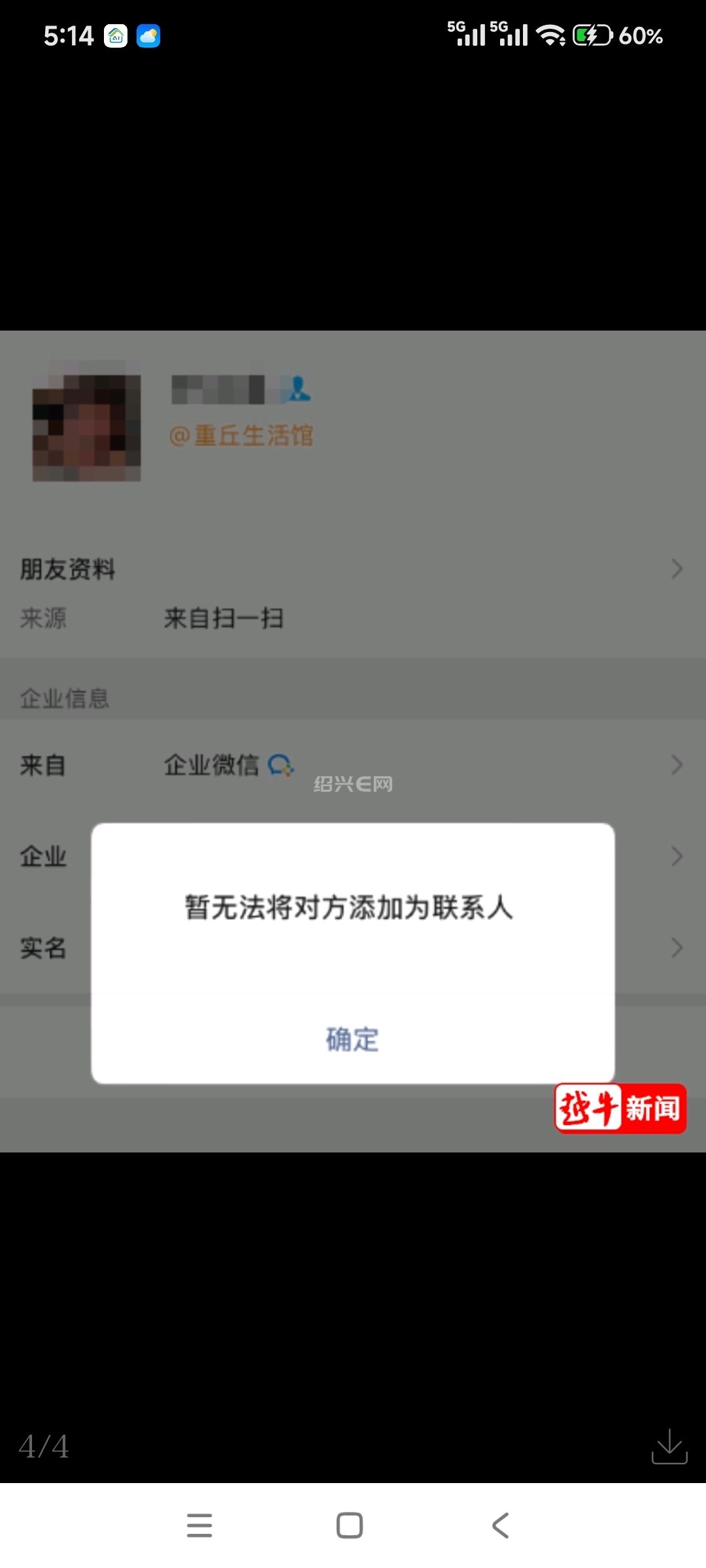The image size is (706, 1568).
Task: Tap the system back button
Action: [500, 1526]
